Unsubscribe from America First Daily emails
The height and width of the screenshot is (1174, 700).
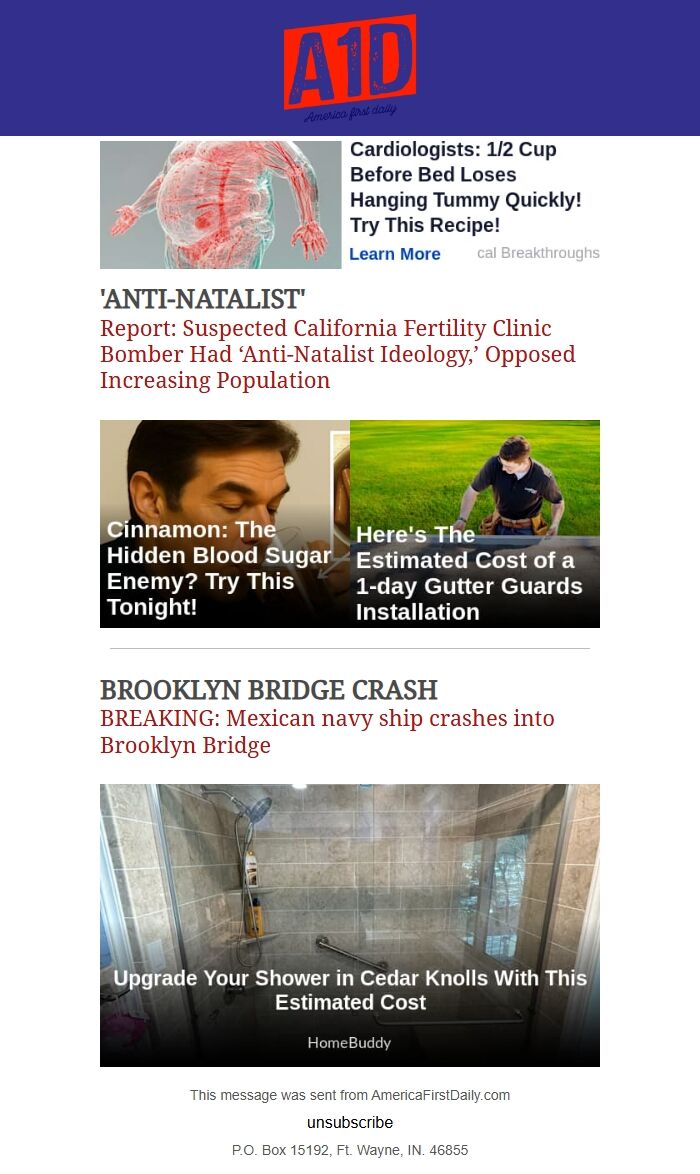tap(350, 1122)
